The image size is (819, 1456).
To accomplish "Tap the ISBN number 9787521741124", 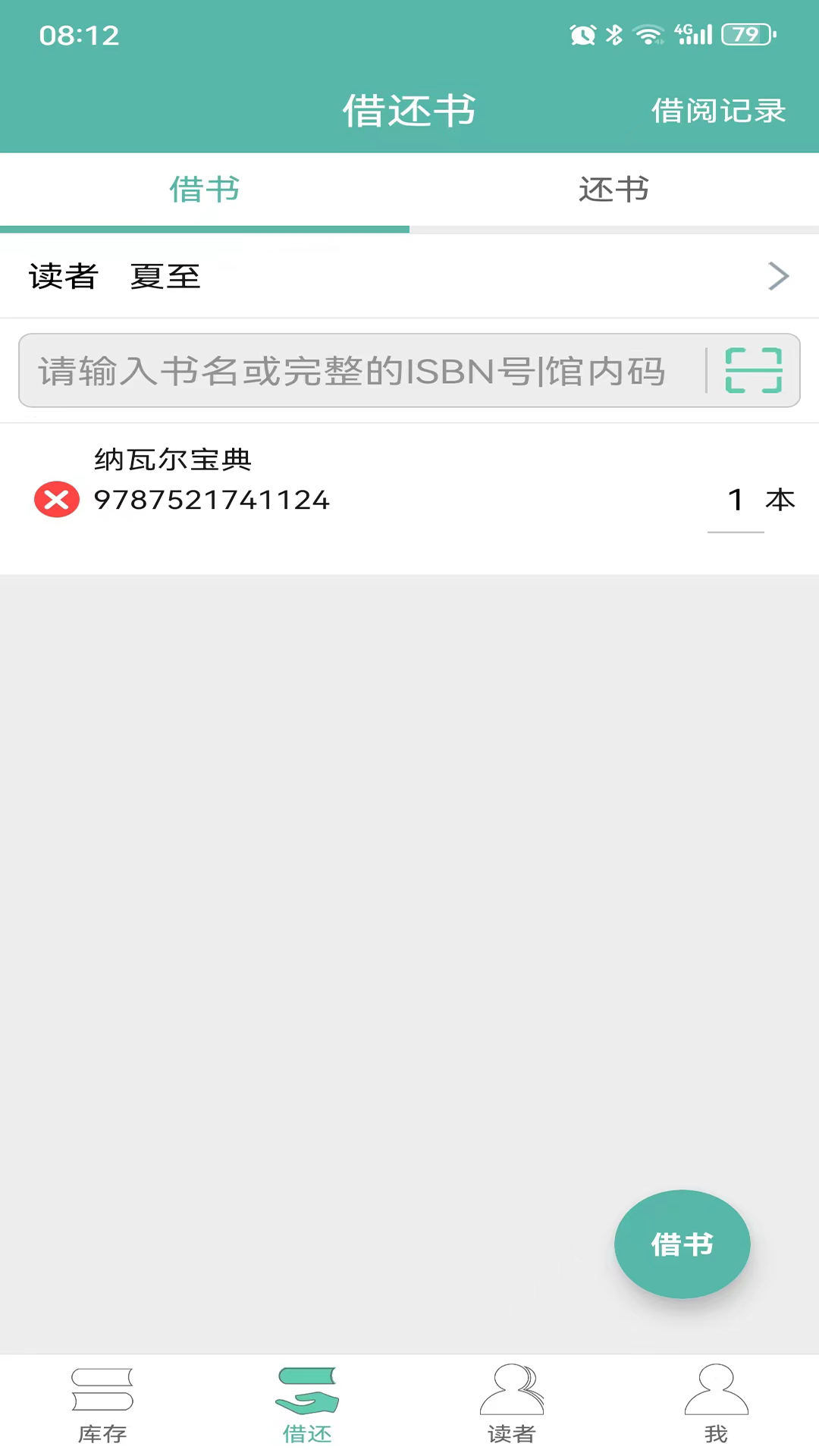I will click(x=212, y=500).
